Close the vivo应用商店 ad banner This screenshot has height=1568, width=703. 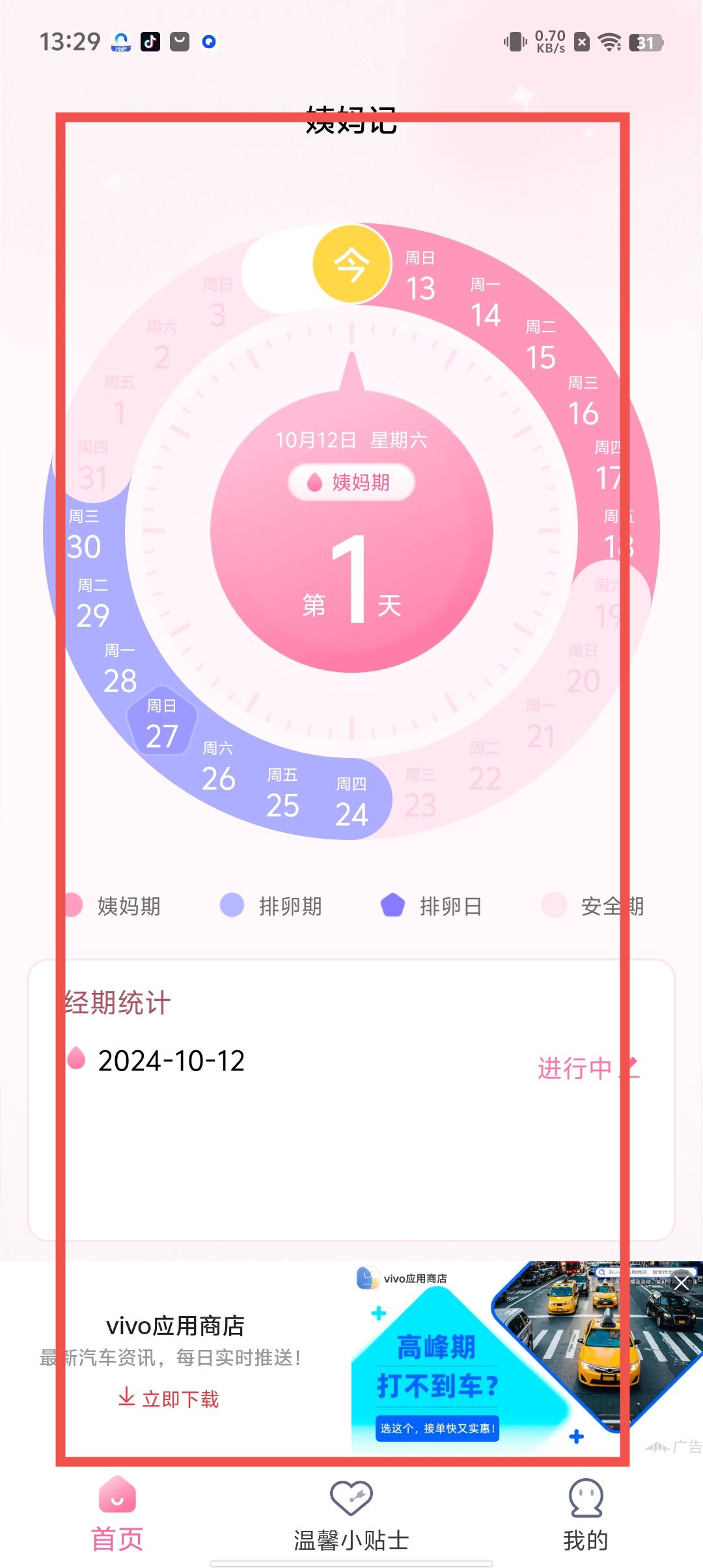(x=682, y=1283)
